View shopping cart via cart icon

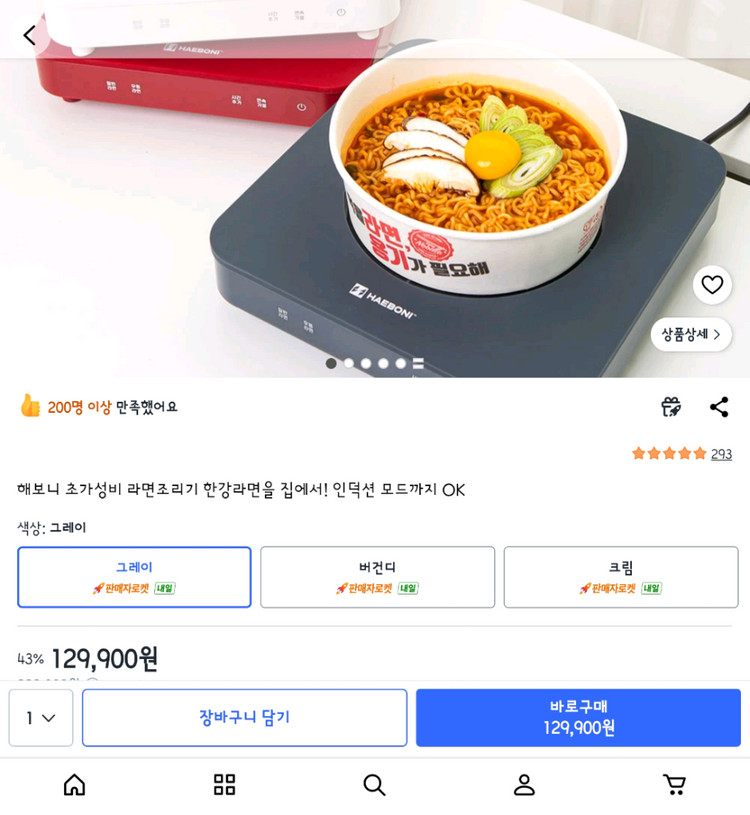point(676,785)
